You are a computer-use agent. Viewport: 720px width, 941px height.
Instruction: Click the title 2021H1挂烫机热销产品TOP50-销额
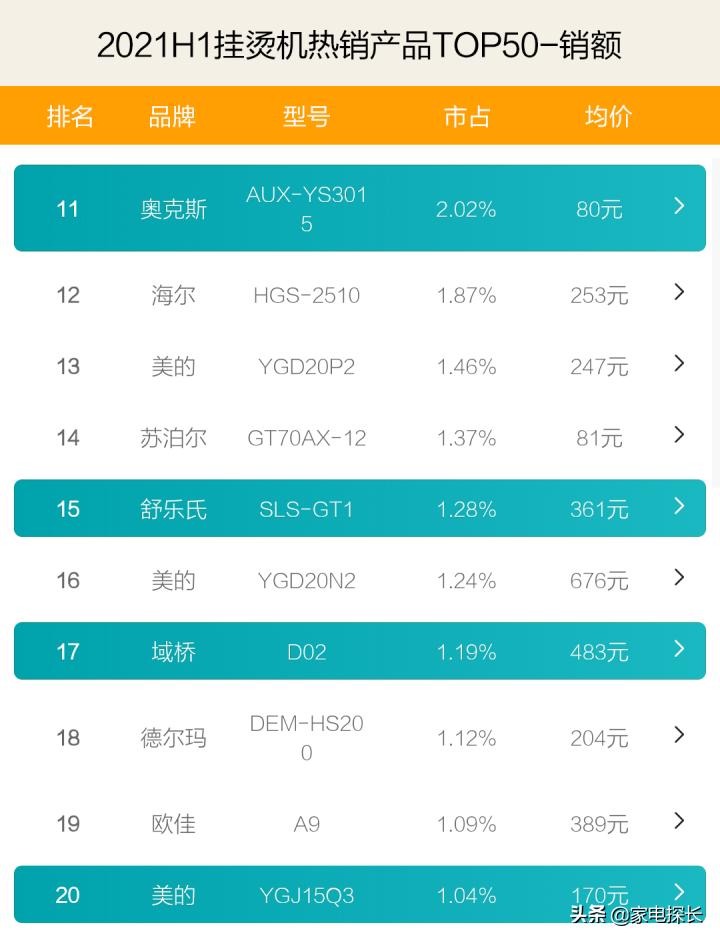tap(360, 44)
